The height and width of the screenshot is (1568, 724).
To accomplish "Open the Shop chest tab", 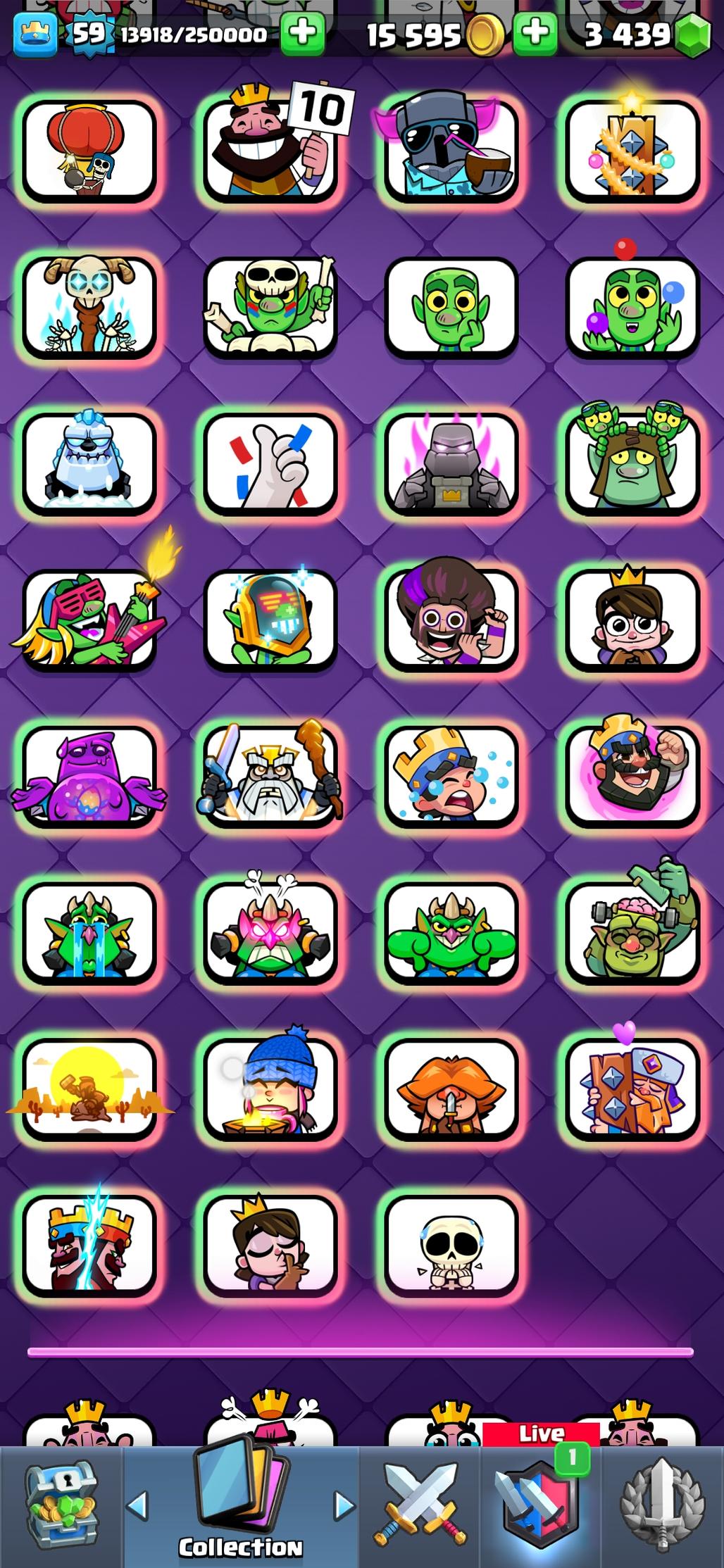I will (x=62, y=1505).
